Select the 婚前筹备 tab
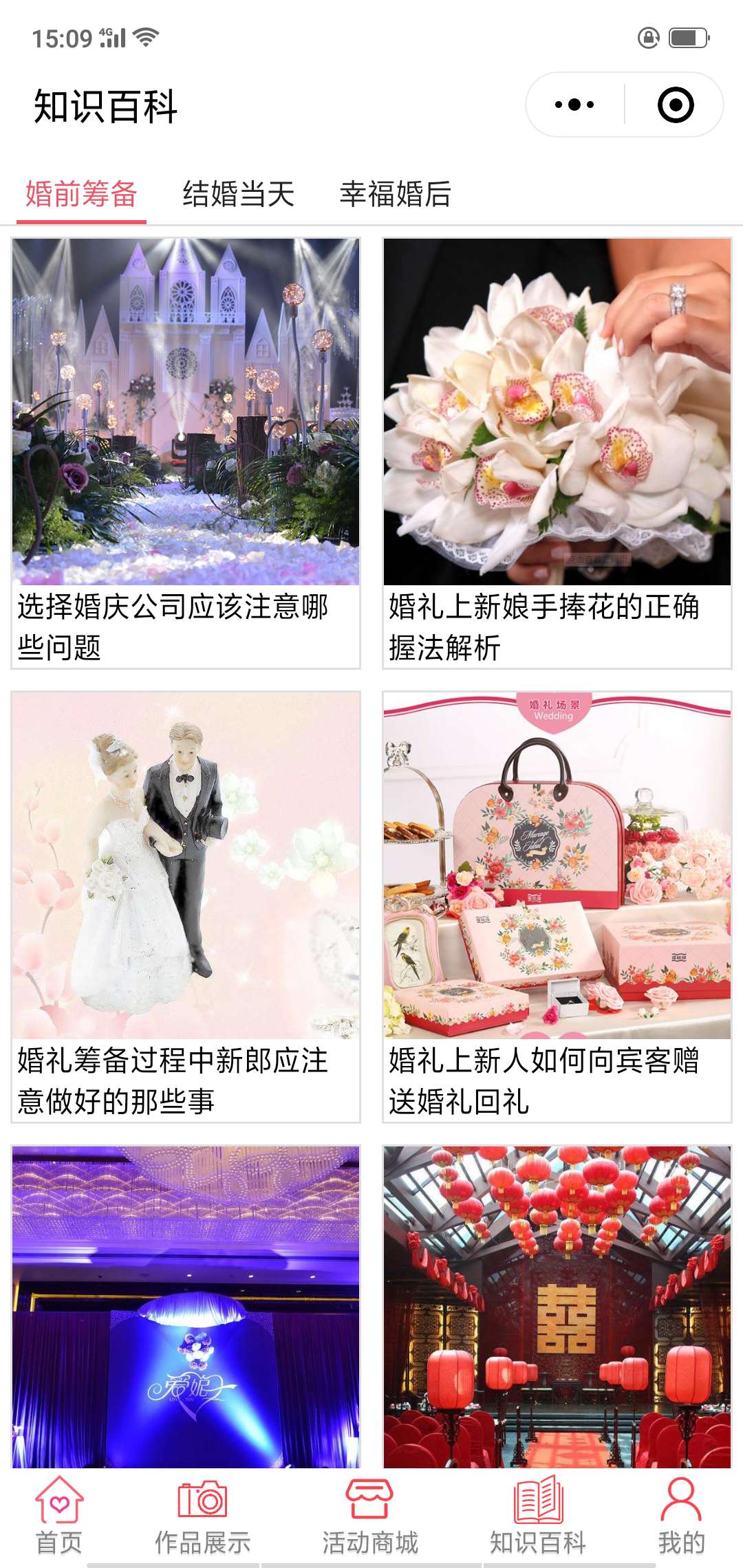 point(81,194)
